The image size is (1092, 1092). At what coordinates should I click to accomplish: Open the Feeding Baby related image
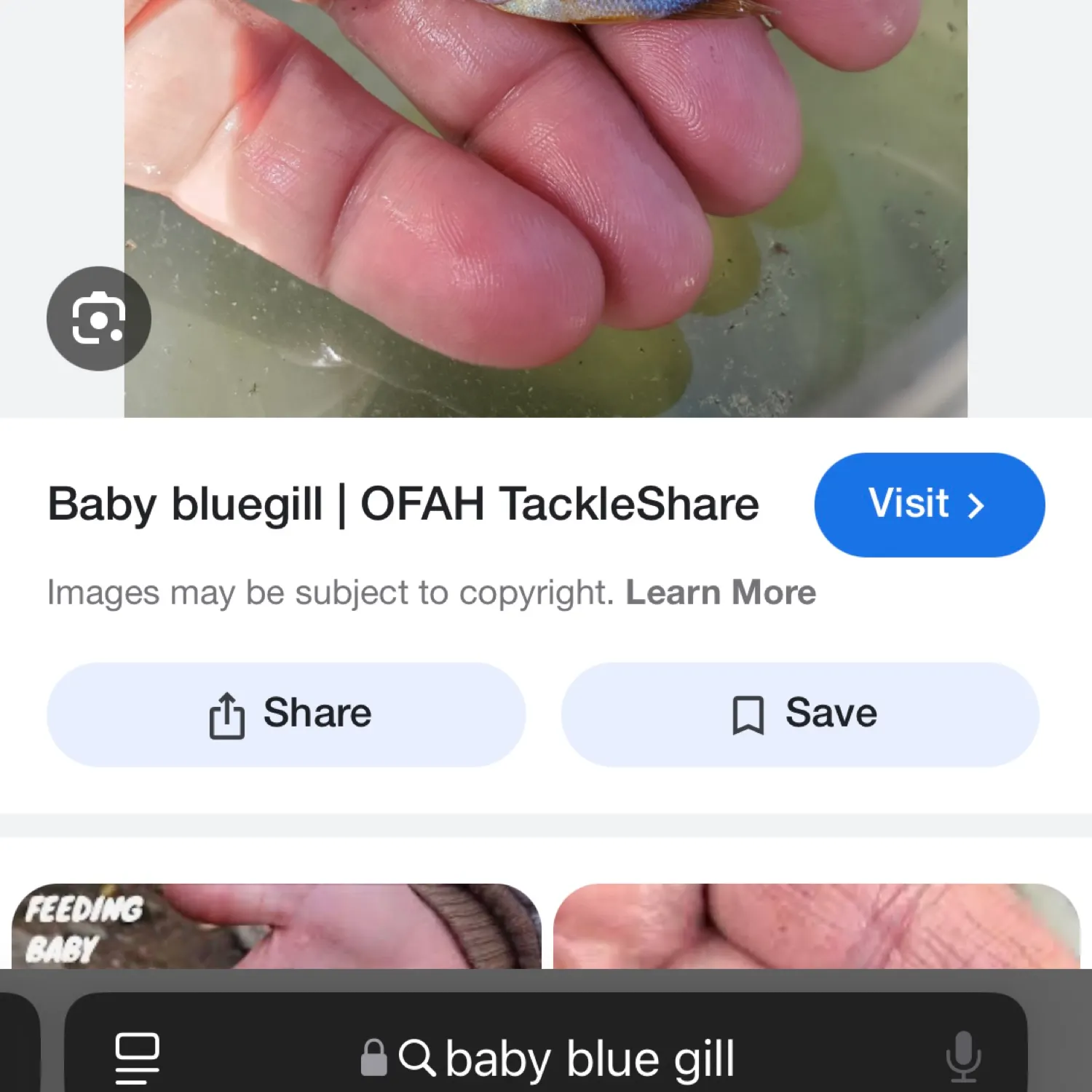pos(277,925)
